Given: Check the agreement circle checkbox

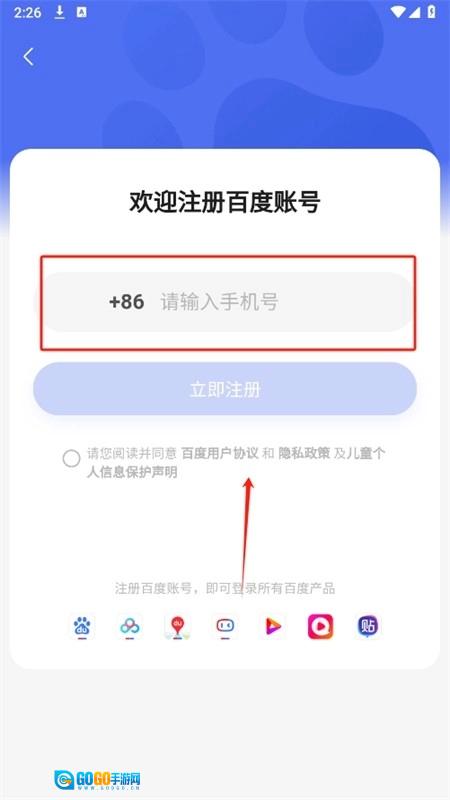Looking at the screenshot, I should [71, 458].
